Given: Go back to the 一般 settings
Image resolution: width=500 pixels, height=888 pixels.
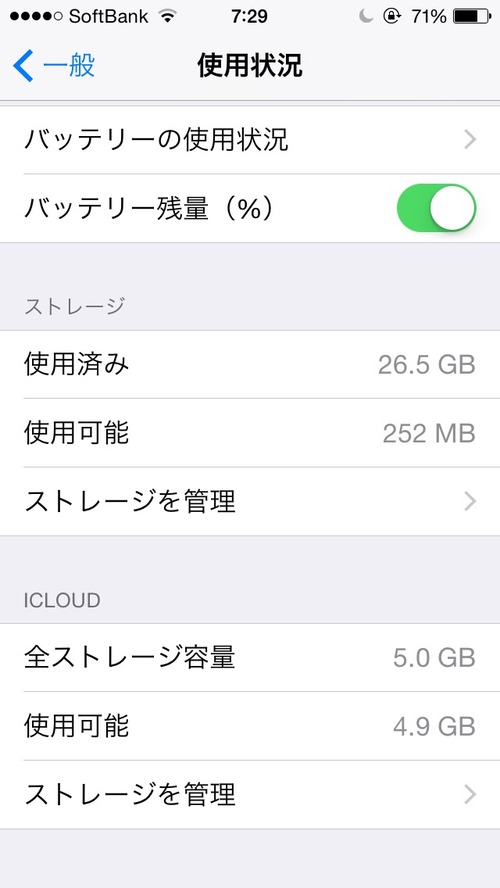Looking at the screenshot, I should [54, 66].
